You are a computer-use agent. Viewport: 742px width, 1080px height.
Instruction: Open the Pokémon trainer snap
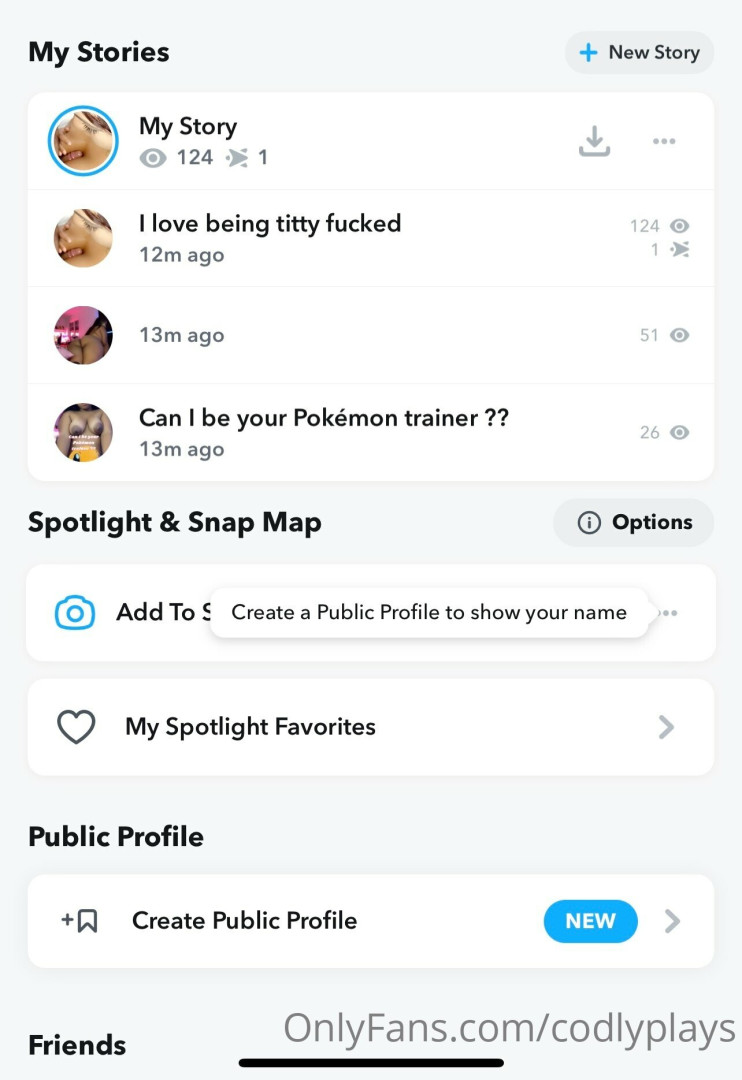[x=300, y=432]
